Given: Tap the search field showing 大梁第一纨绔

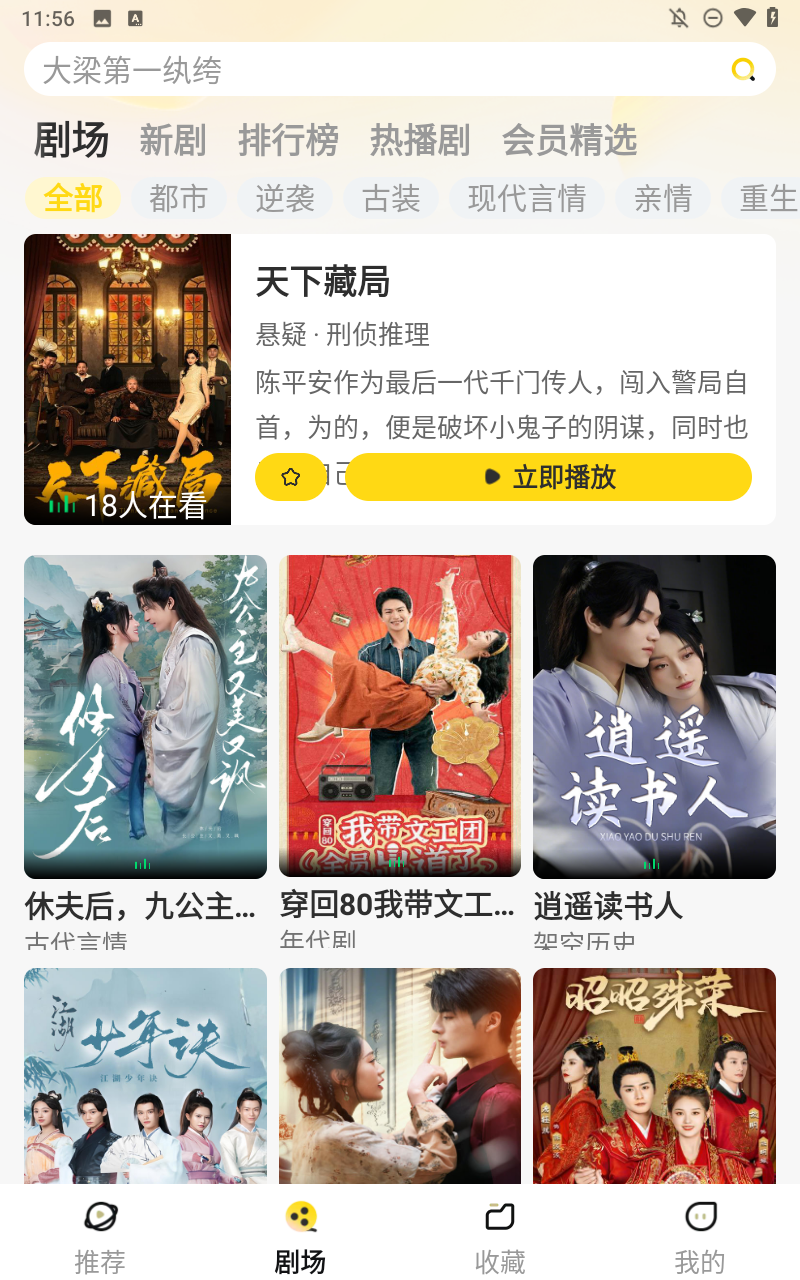Looking at the screenshot, I should [x=370, y=70].
